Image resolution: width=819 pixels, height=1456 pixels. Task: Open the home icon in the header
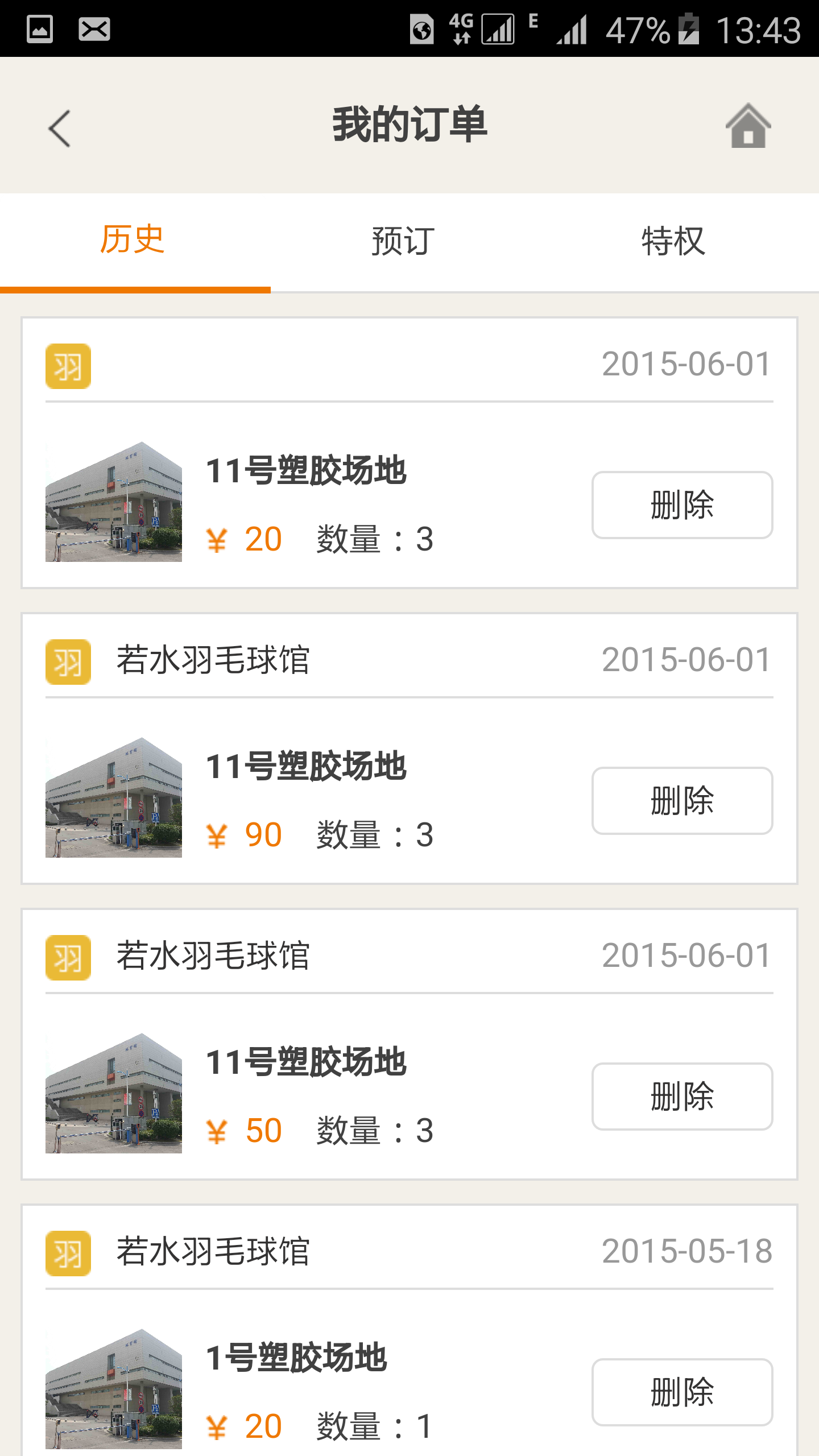point(748,126)
